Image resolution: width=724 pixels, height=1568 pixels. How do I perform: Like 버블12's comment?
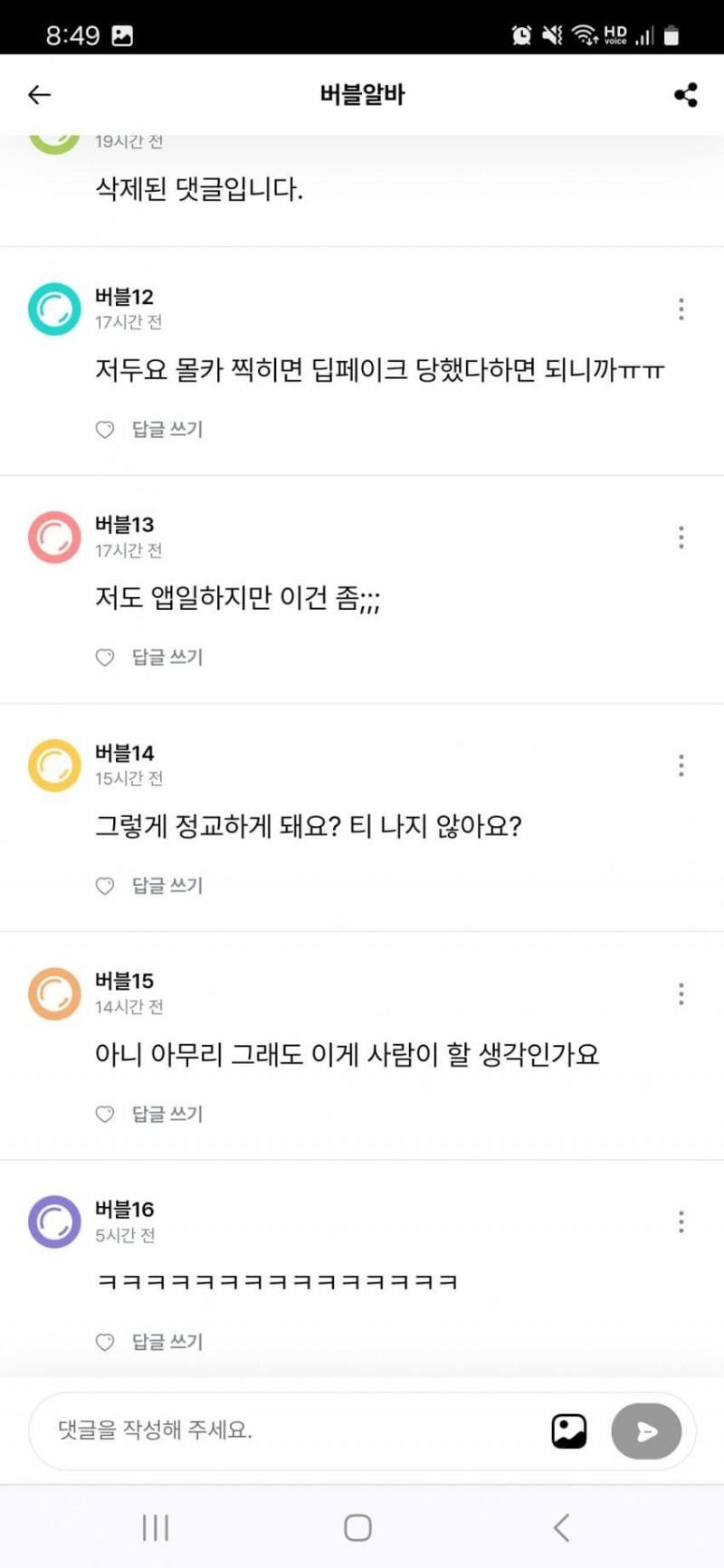coord(105,430)
